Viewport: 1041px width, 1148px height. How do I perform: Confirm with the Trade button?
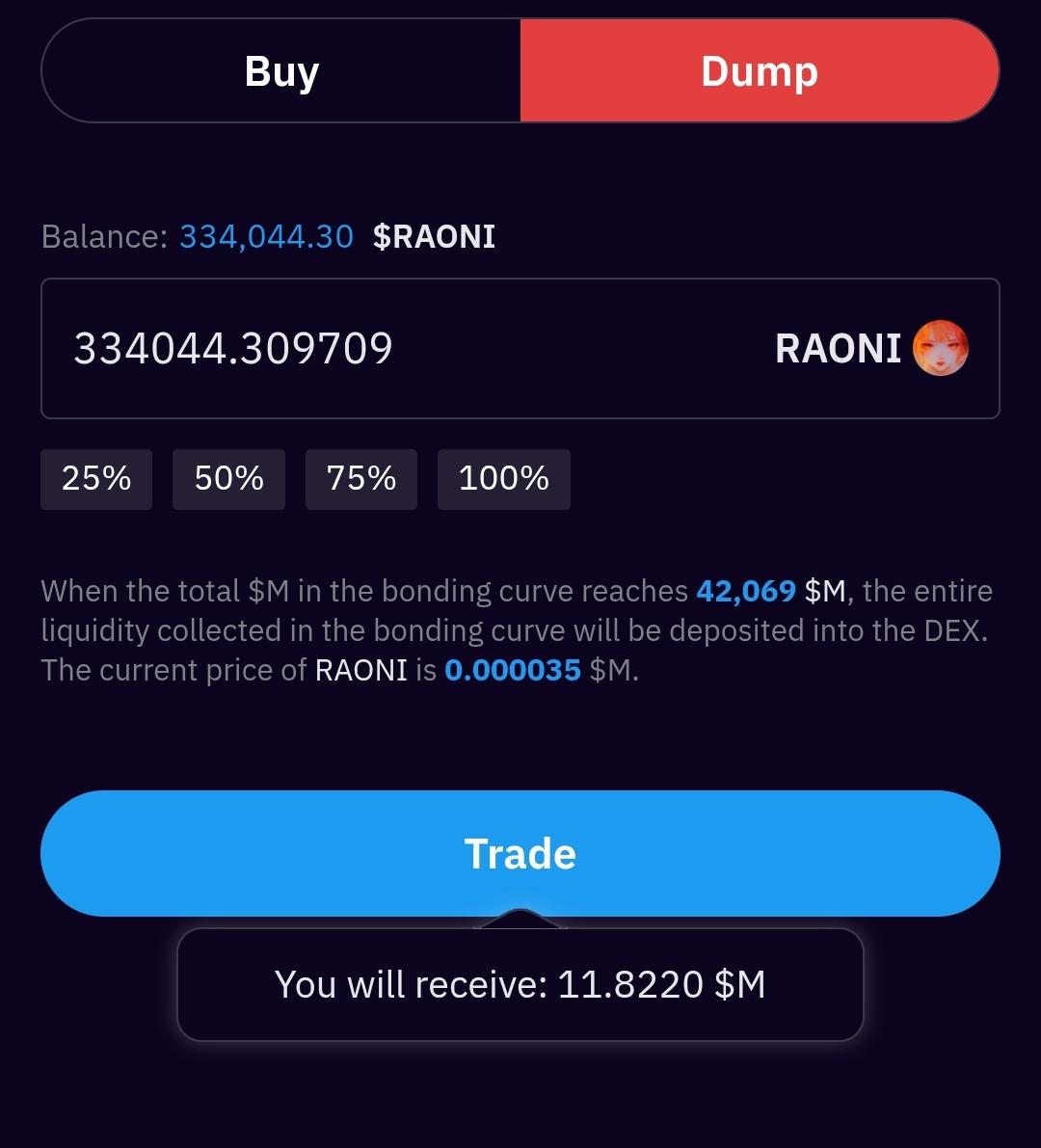tap(520, 853)
